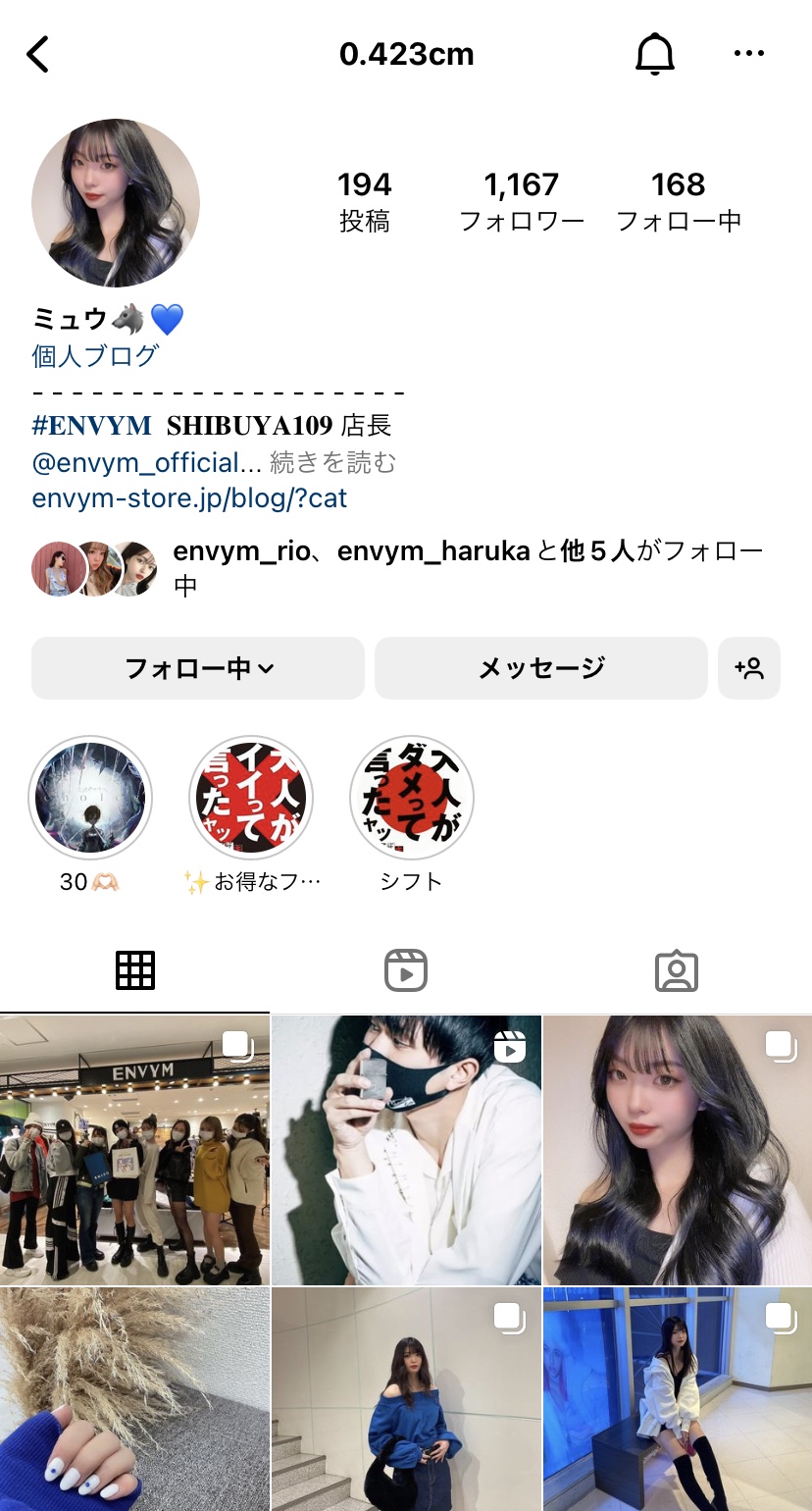Play the reel with the masked person
Viewport: 812px width, 1511px height.
tap(406, 1148)
